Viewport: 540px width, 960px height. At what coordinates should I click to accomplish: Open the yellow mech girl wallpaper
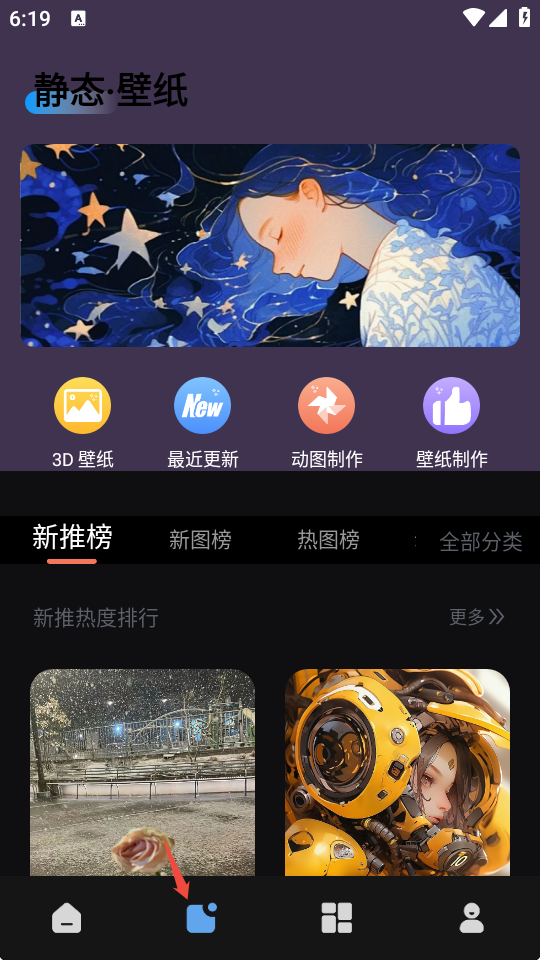(397, 772)
